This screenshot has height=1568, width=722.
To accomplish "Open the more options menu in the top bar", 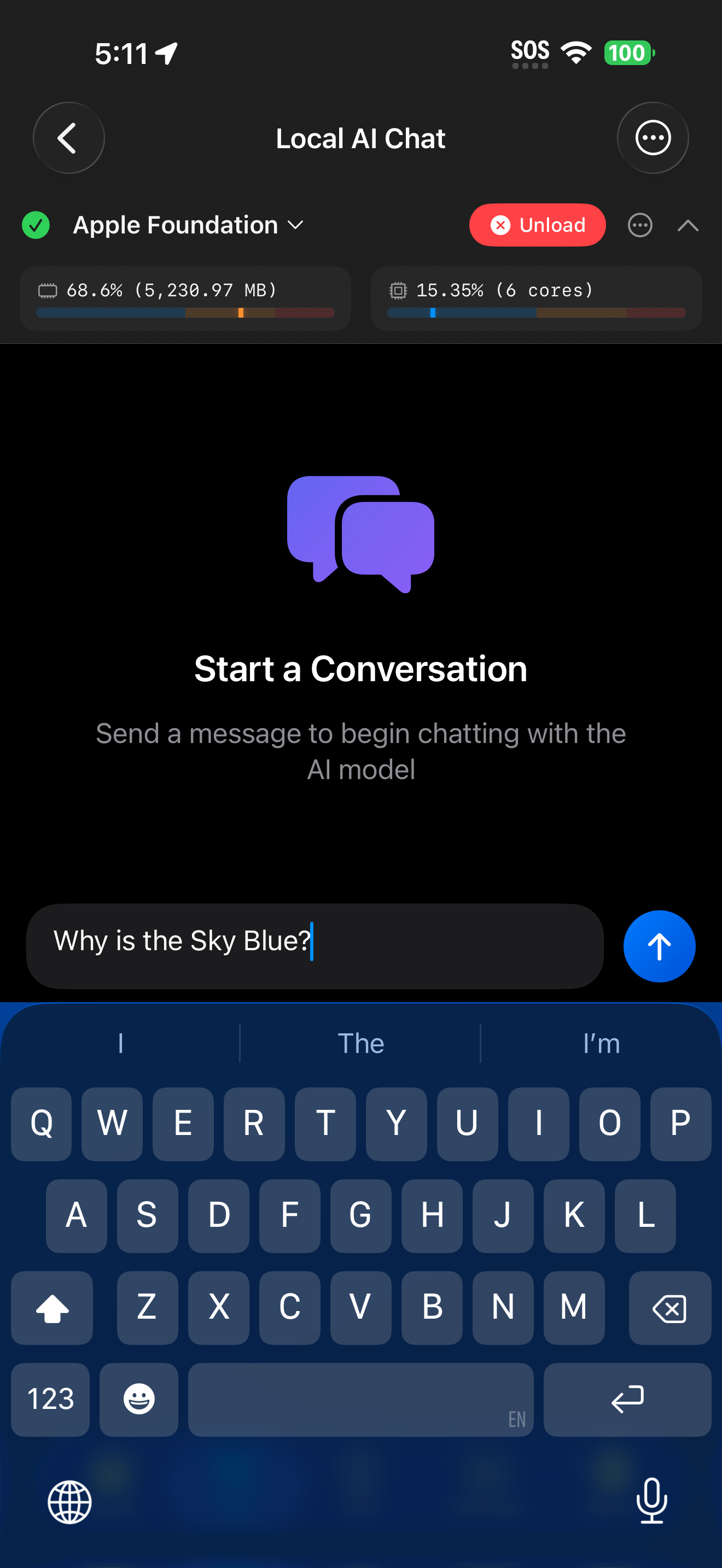I will (653, 138).
